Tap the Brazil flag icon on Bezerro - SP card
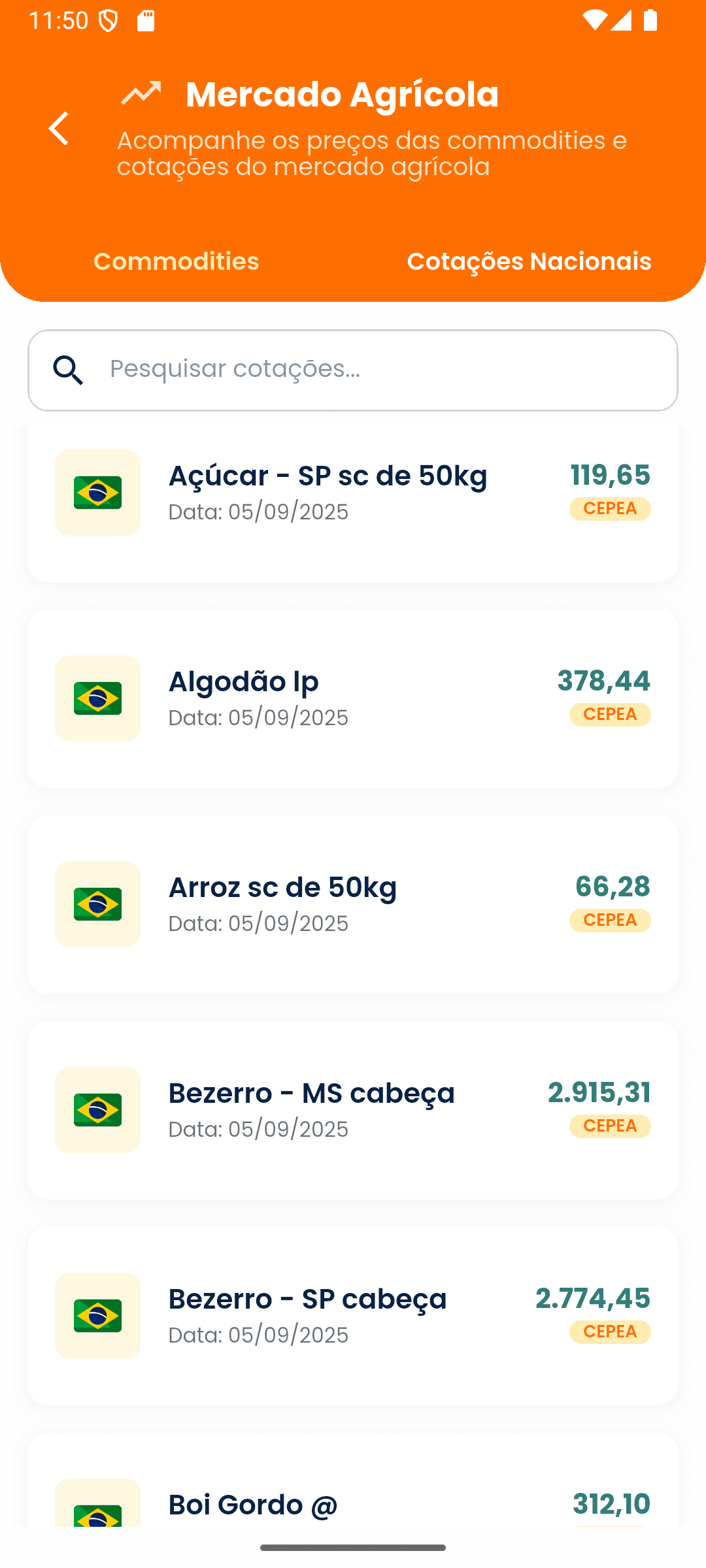The image size is (706, 1568). (97, 1316)
